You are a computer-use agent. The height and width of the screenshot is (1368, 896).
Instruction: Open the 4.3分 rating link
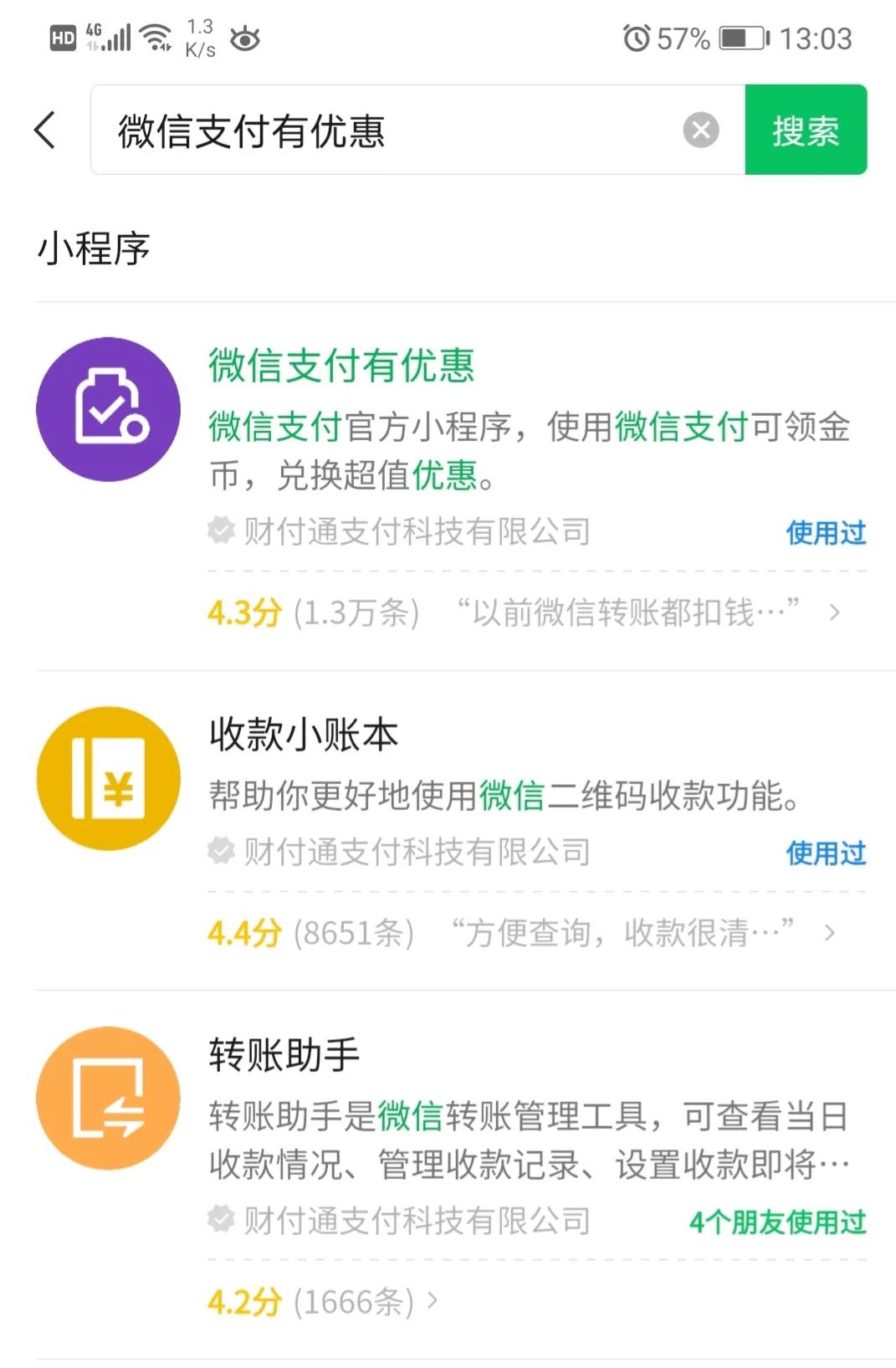pos(243,612)
